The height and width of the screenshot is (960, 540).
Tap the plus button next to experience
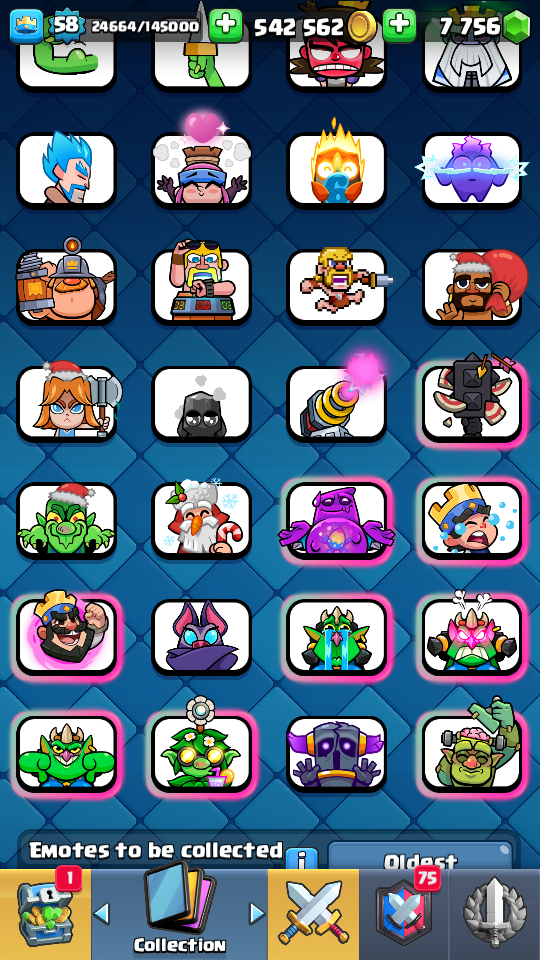[225, 25]
